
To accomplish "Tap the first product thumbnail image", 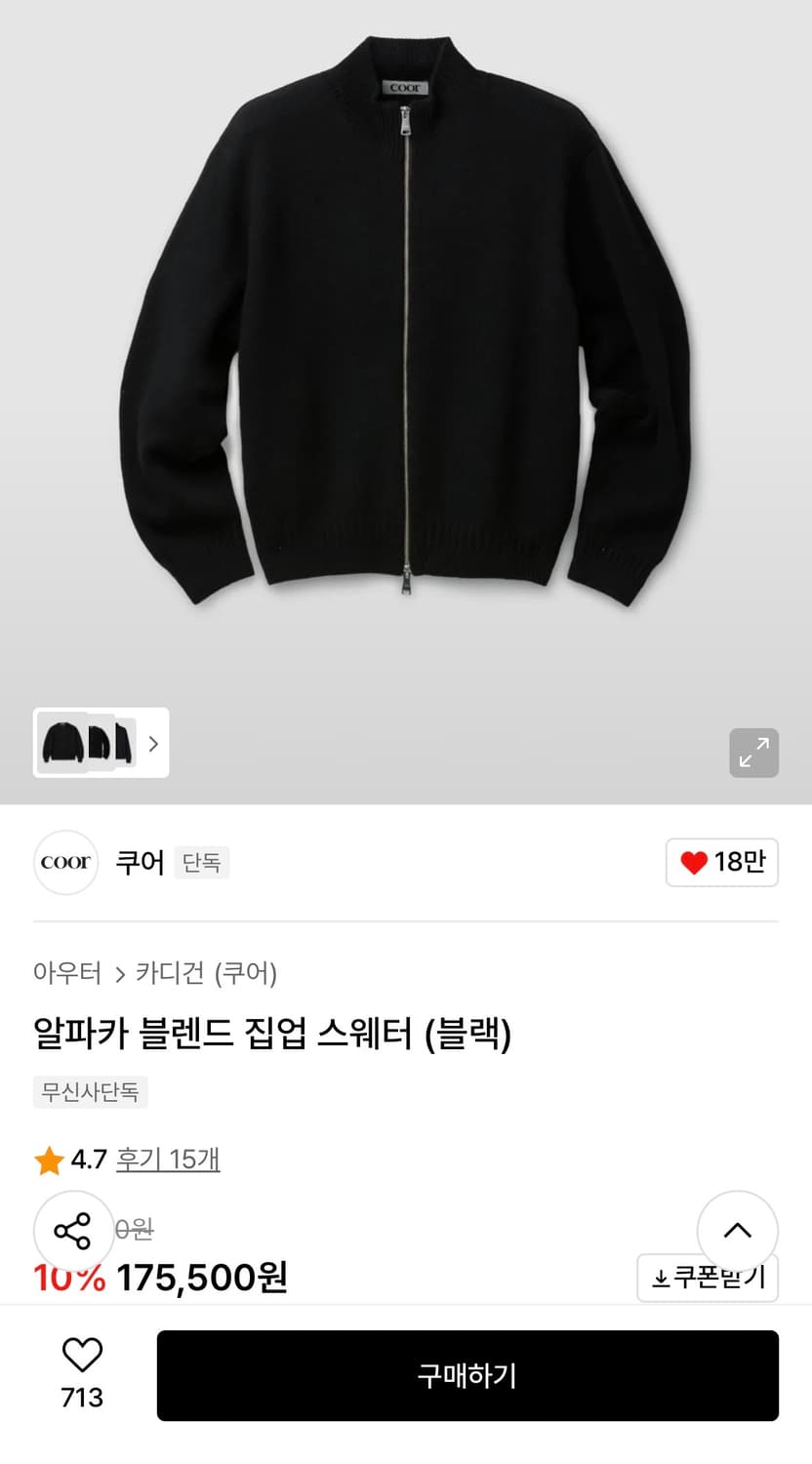I will (64, 744).
